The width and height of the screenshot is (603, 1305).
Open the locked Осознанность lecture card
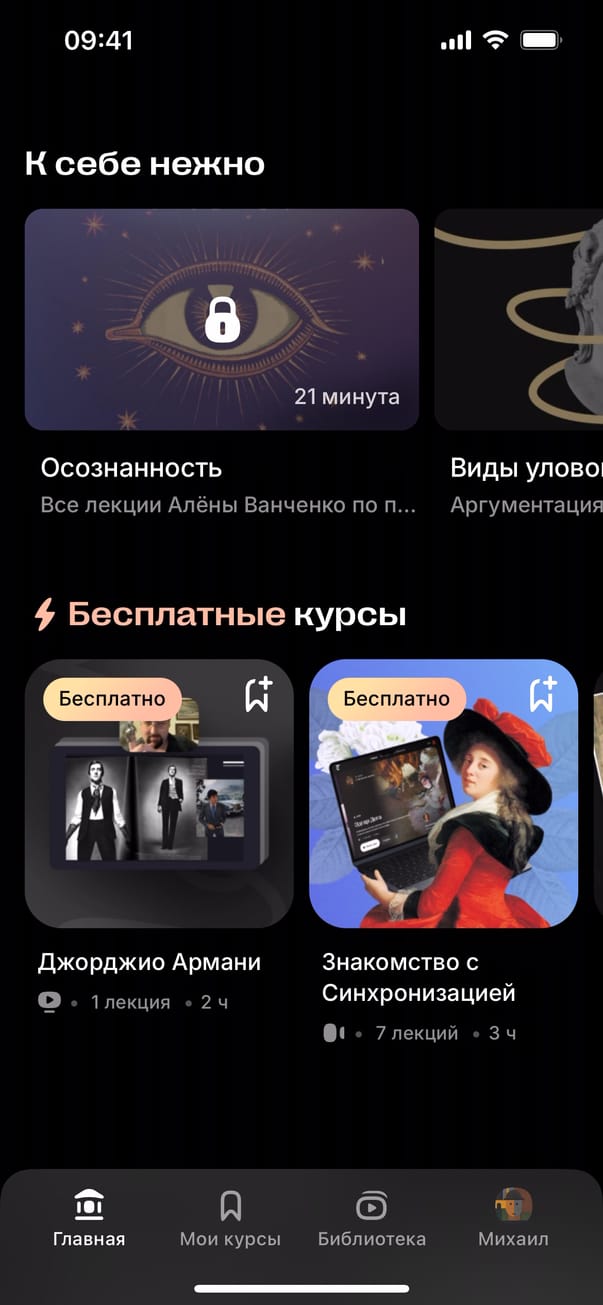click(221, 320)
